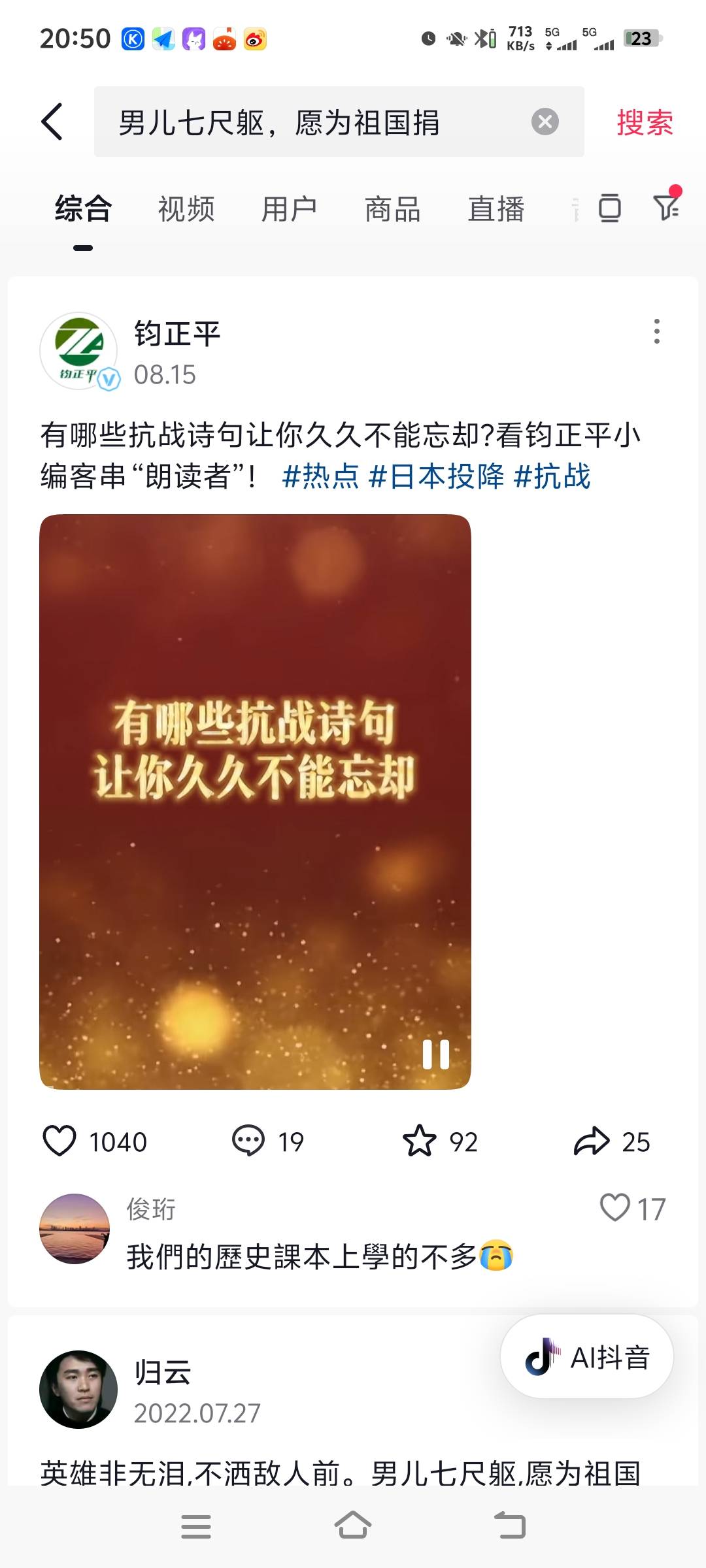
Task: Switch to the 用户 tab
Action: coord(289,209)
